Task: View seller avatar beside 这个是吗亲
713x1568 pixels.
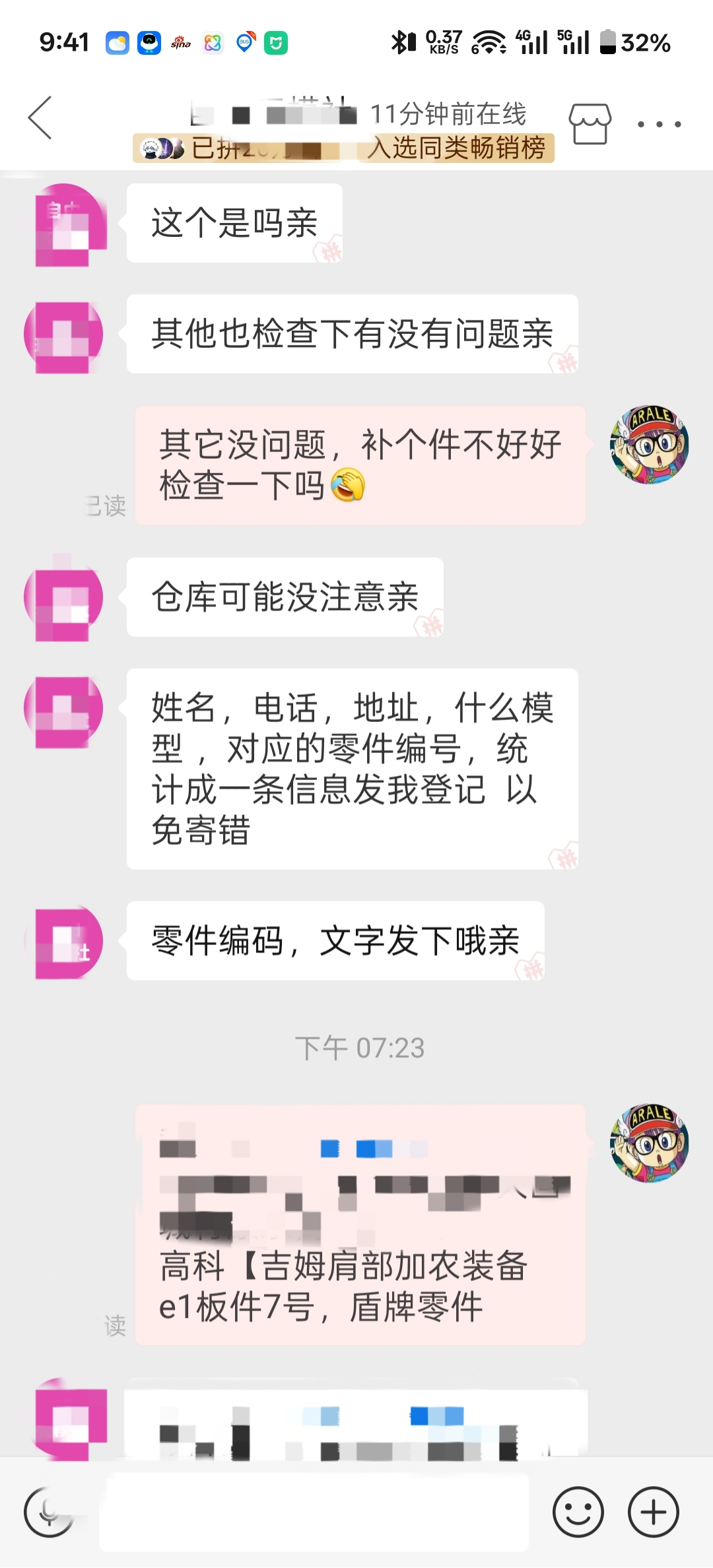Action: tap(65, 224)
